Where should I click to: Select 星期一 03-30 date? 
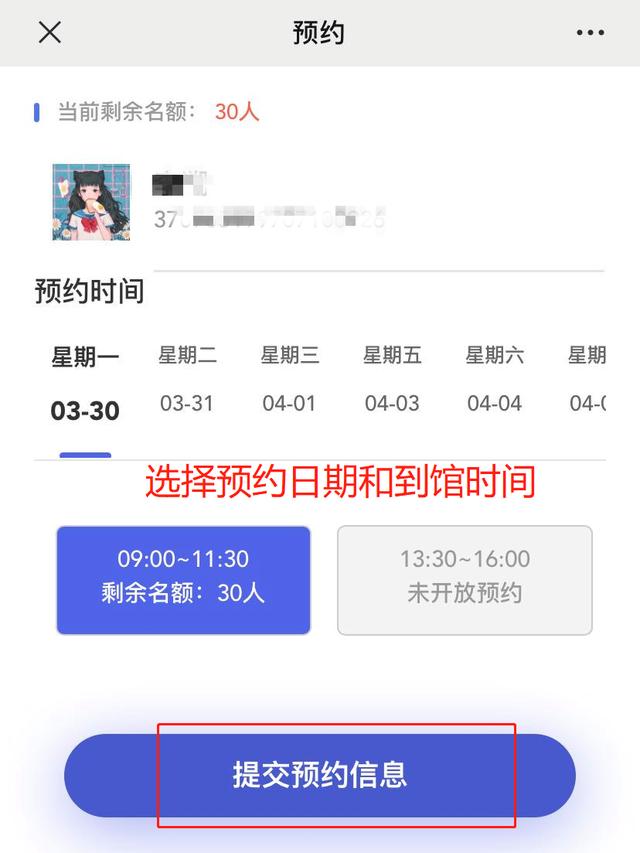[85, 384]
